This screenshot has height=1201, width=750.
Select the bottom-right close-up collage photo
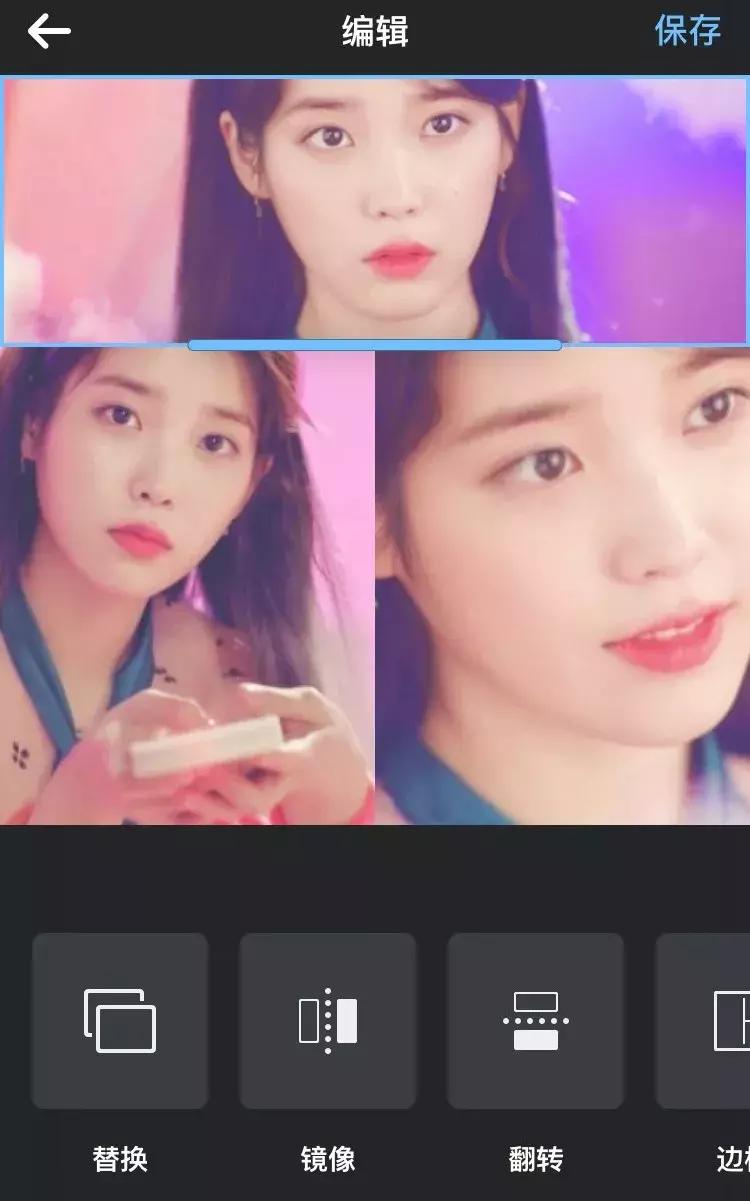(563, 587)
